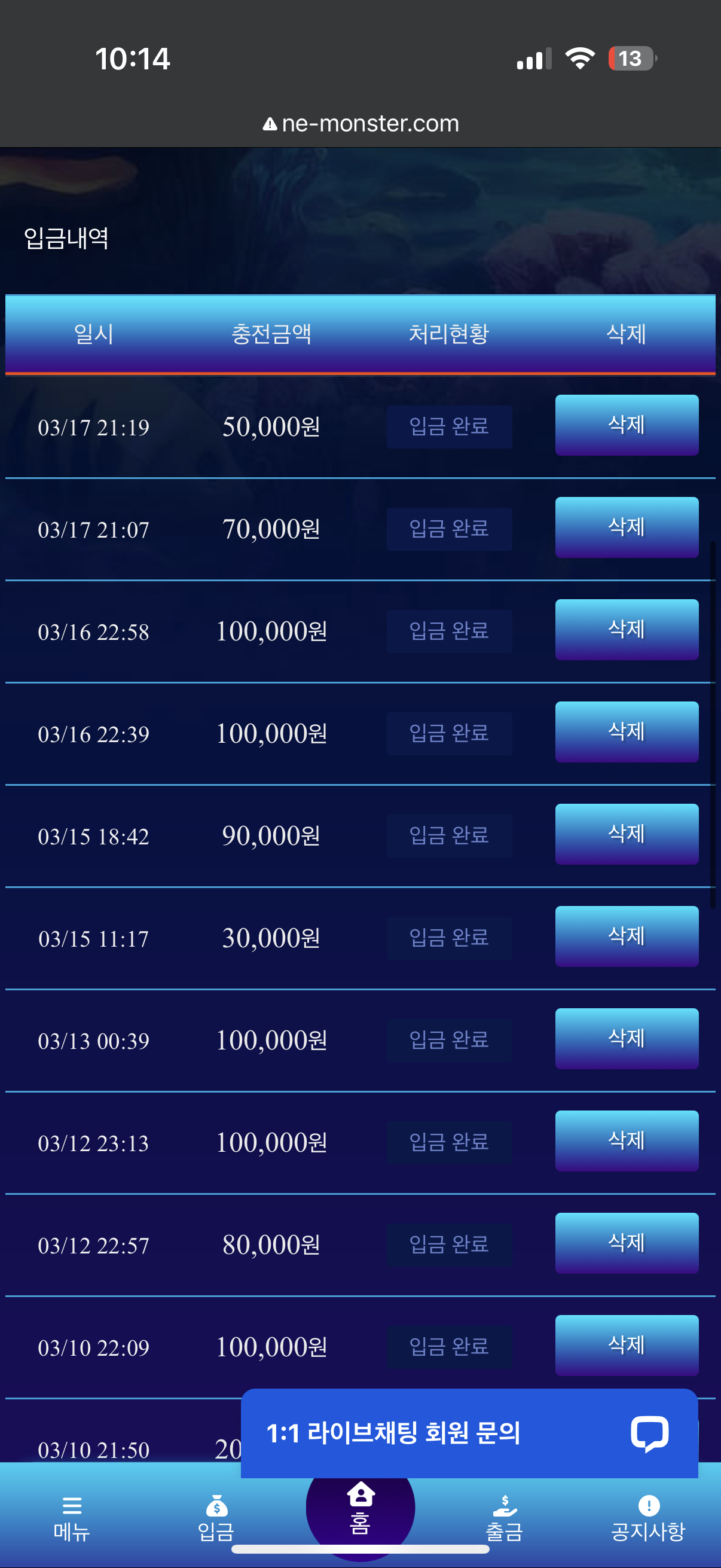The width and height of the screenshot is (721, 1568).
Task: Switch to the 출금 withdrawal tab
Action: point(505,1518)
